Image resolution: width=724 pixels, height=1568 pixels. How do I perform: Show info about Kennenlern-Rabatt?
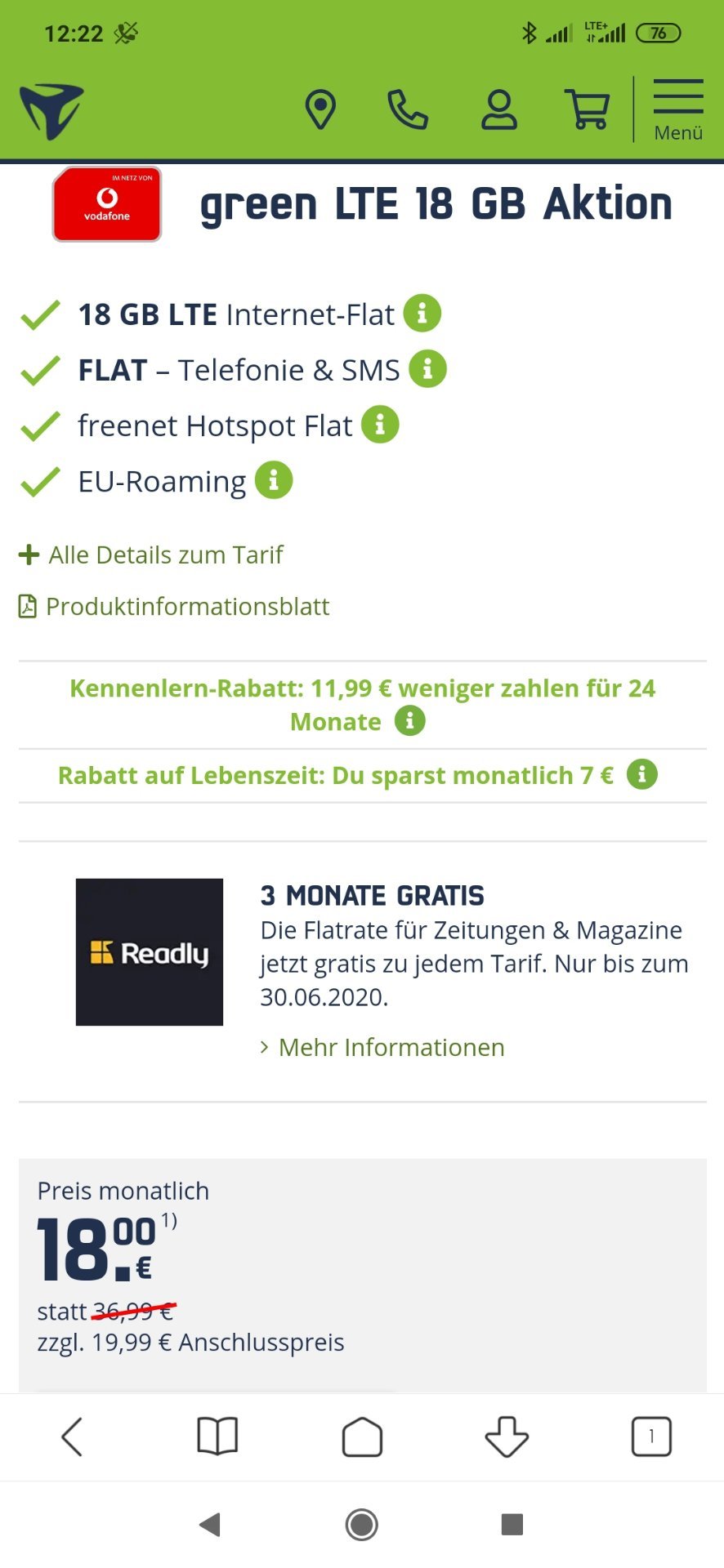[x=410, y=721]
